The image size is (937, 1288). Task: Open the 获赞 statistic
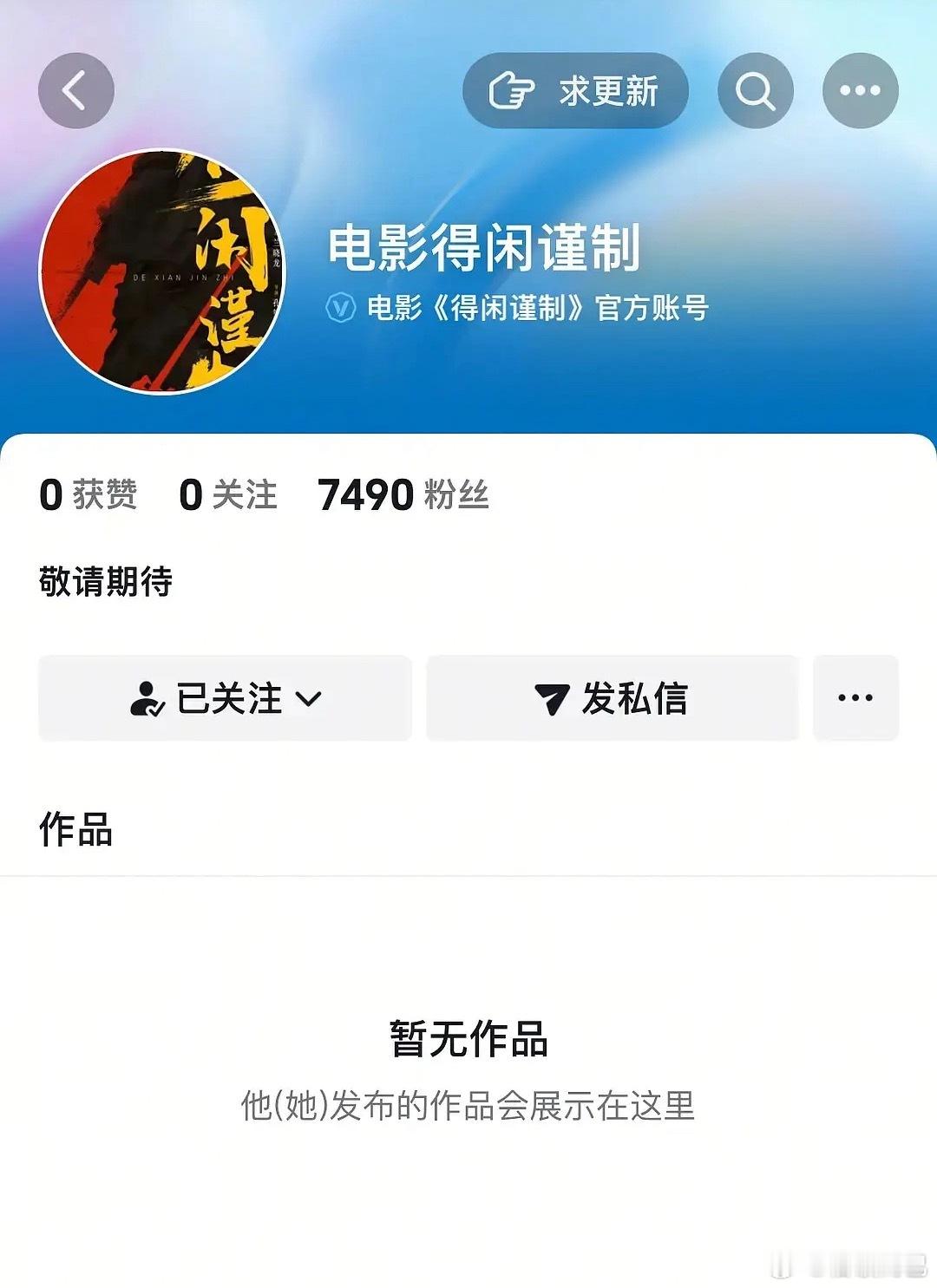coord(88,494)
